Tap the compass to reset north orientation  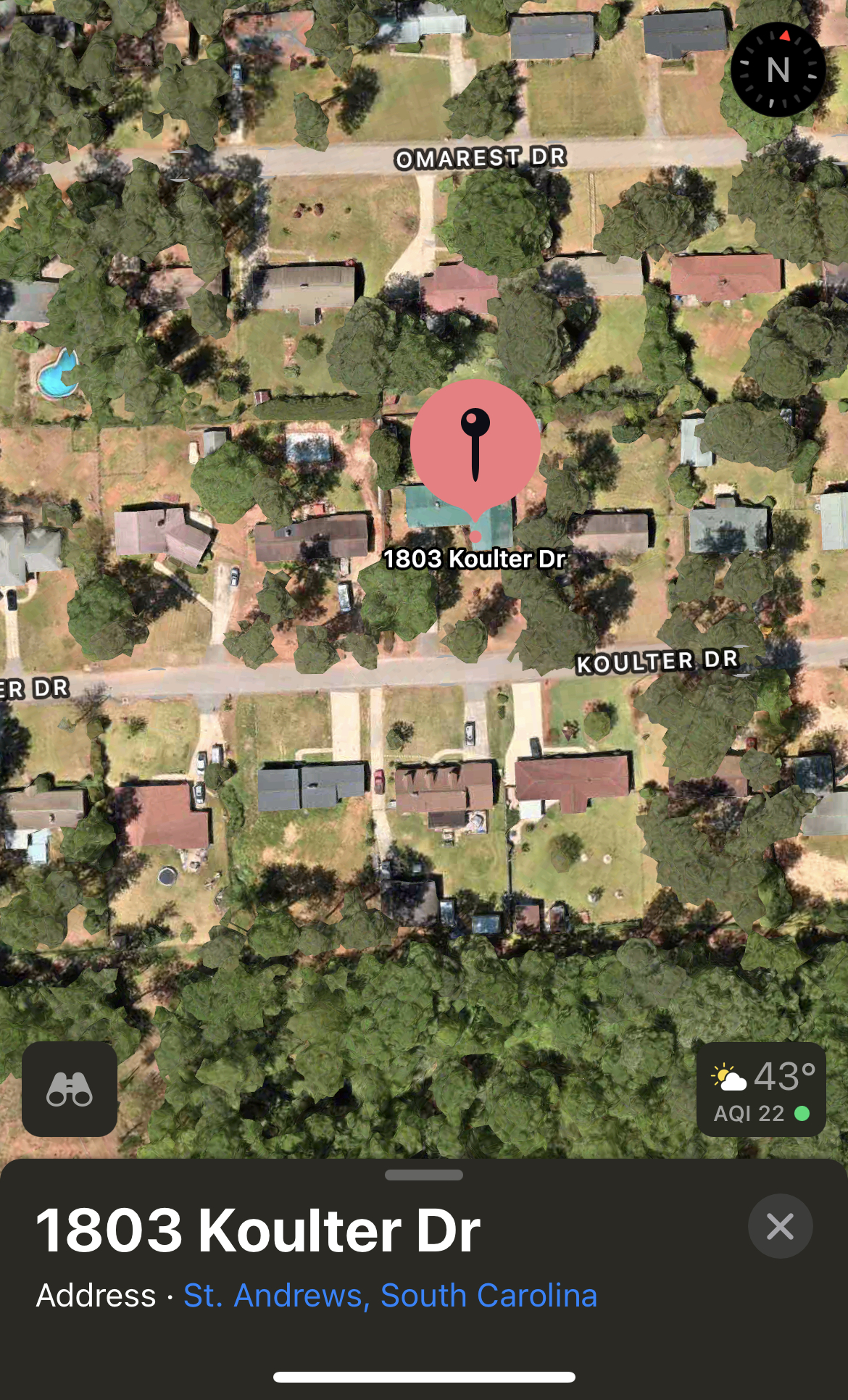click(778, 70)
